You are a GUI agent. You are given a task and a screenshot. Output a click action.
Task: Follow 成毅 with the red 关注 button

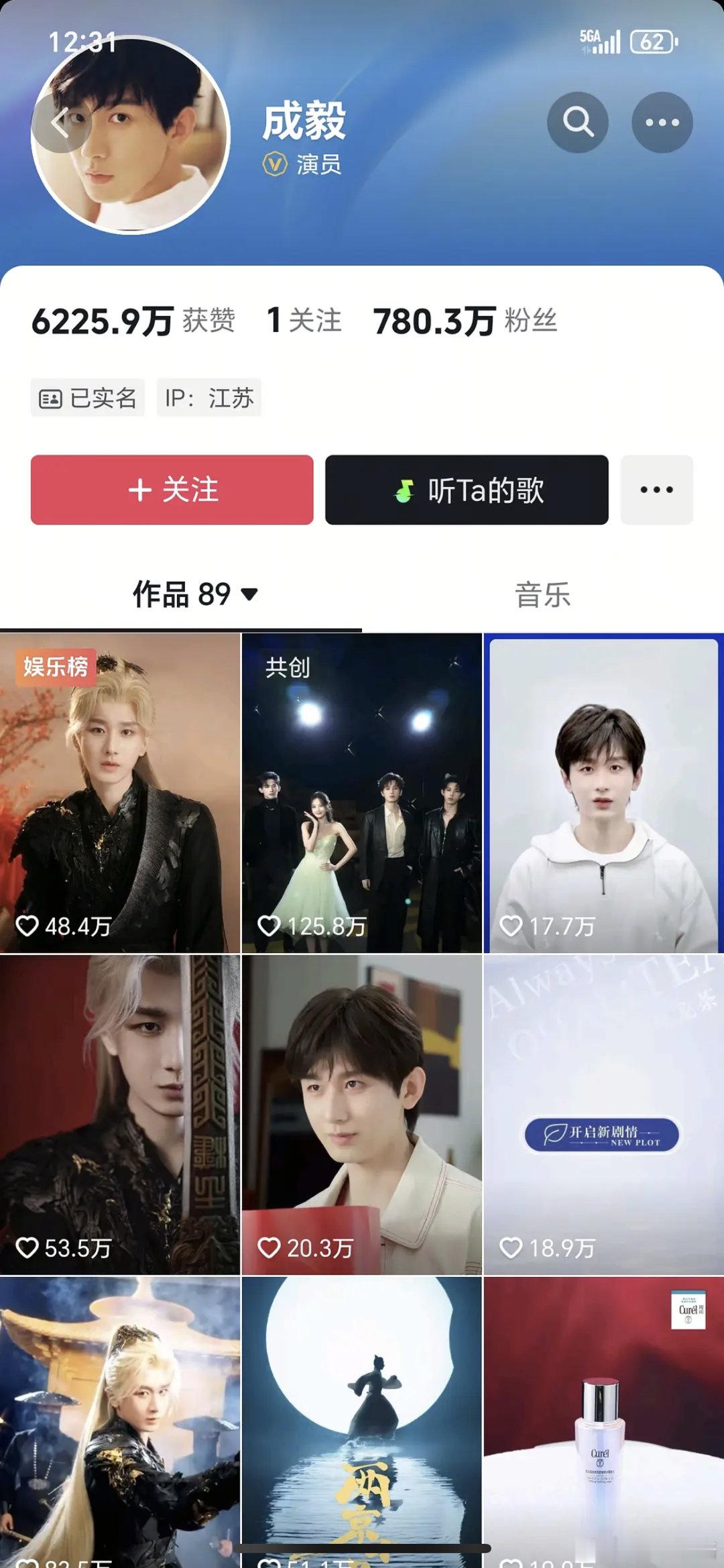point(172,490)
